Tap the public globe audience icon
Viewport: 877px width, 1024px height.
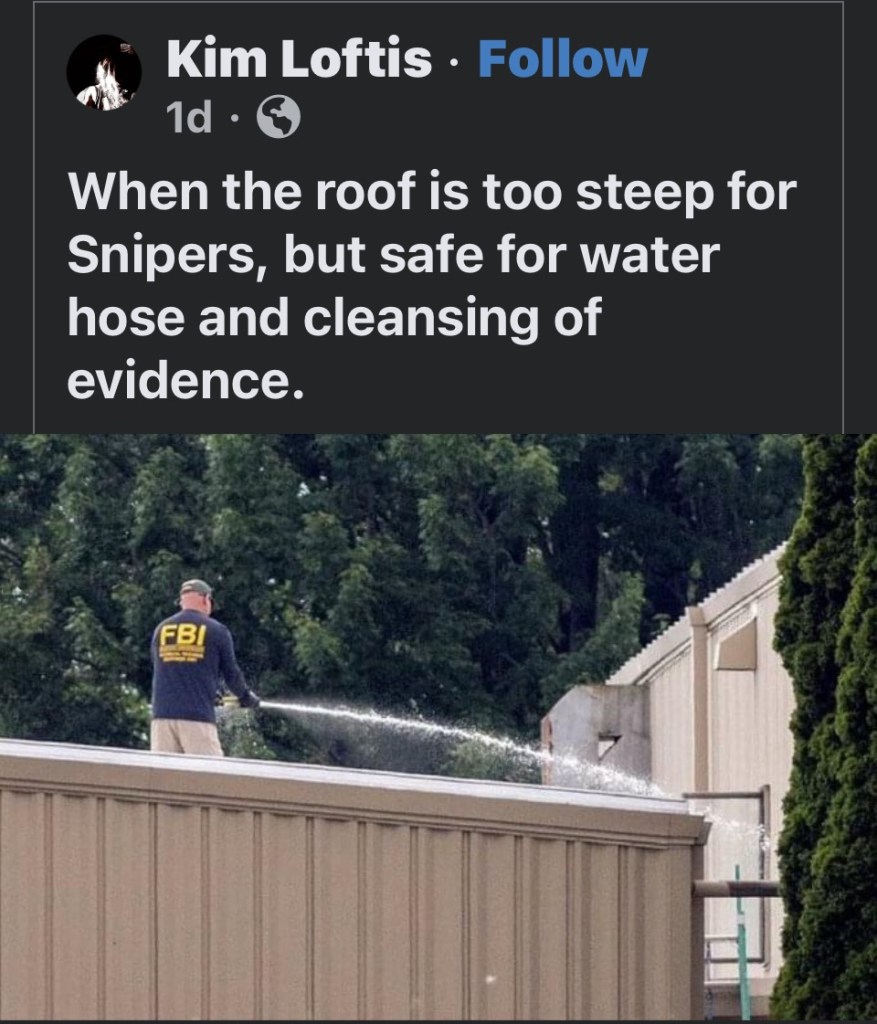point(279,119)
